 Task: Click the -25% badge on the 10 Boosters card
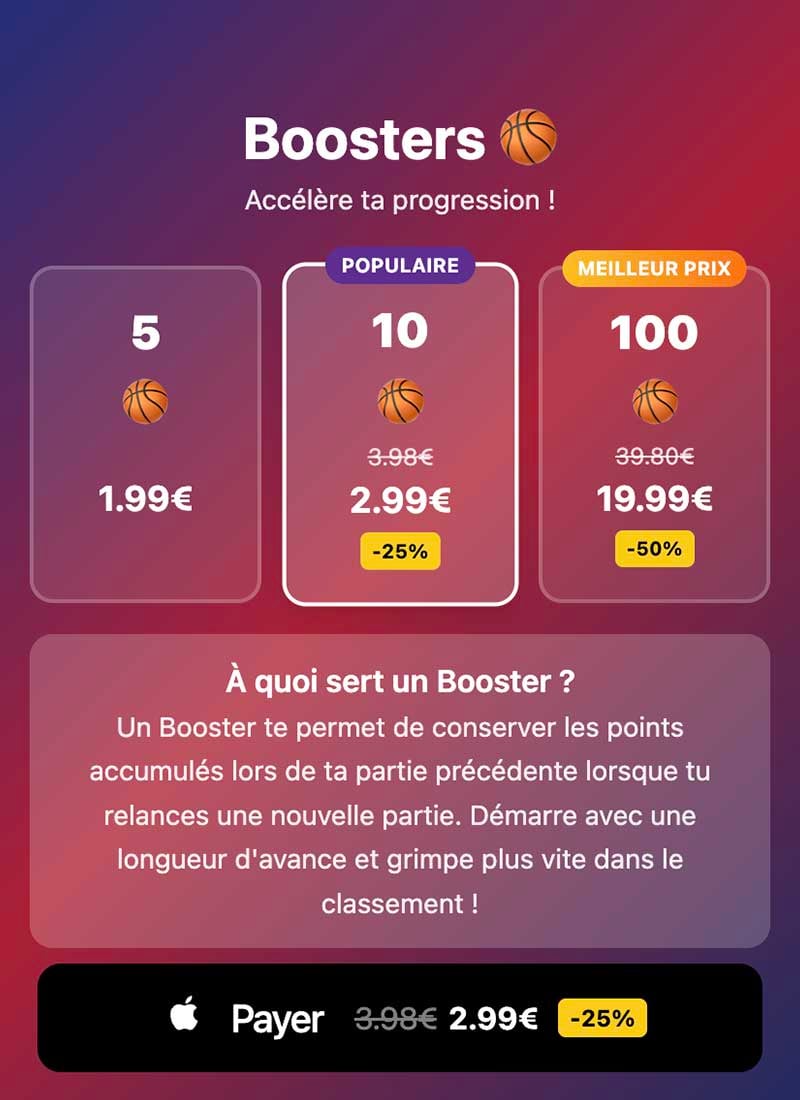tap(400, 549)
